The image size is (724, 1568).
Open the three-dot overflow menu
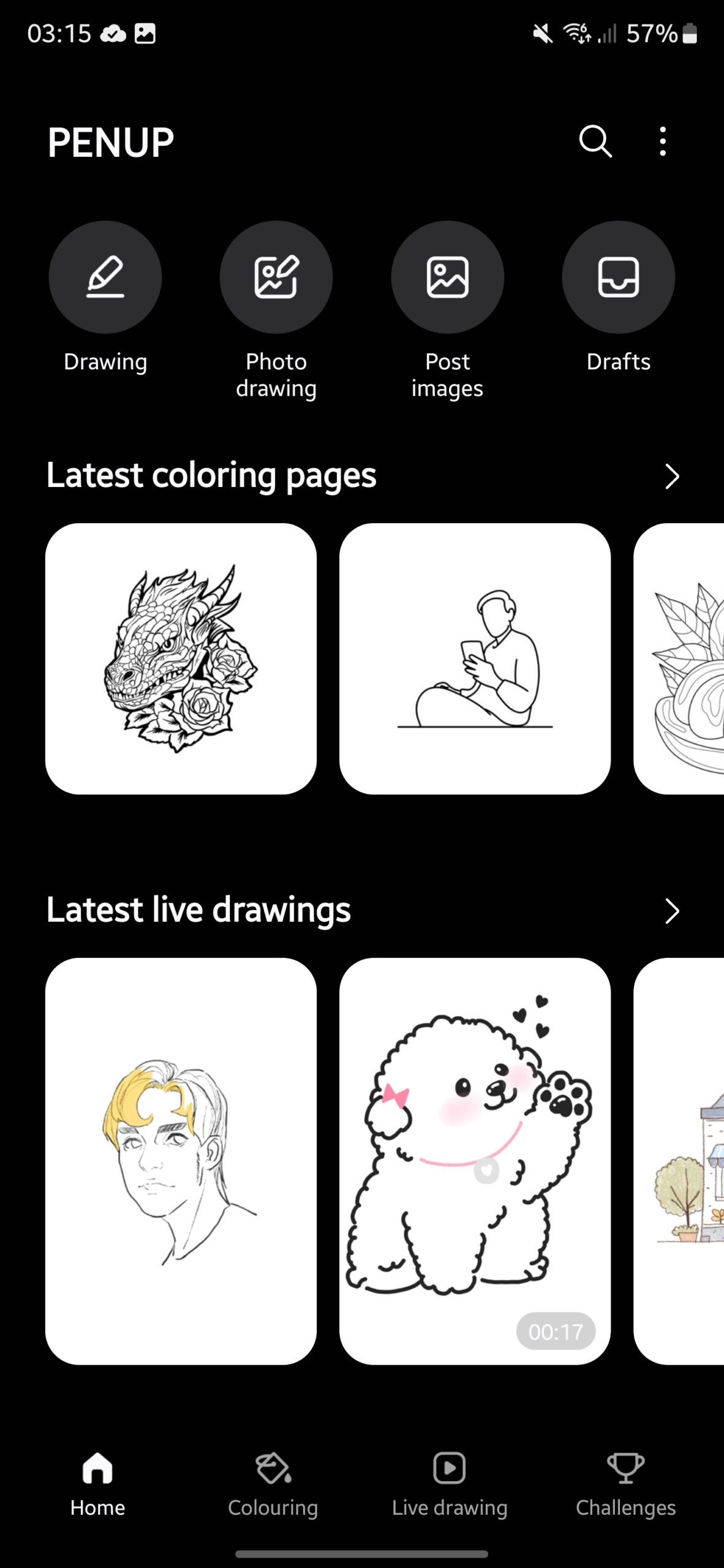[663, 142]
